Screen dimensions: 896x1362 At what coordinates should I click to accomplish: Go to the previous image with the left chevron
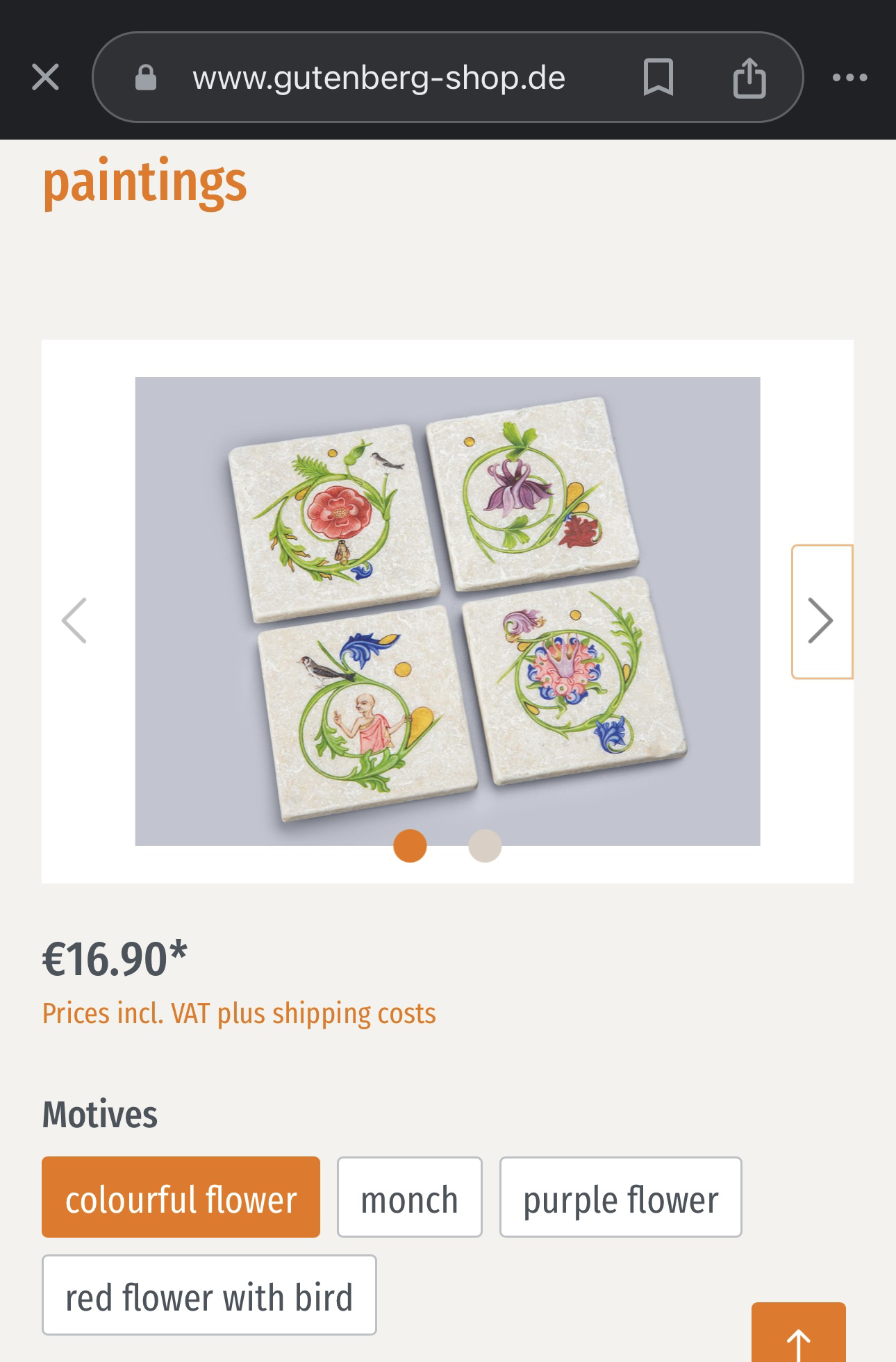75,620
